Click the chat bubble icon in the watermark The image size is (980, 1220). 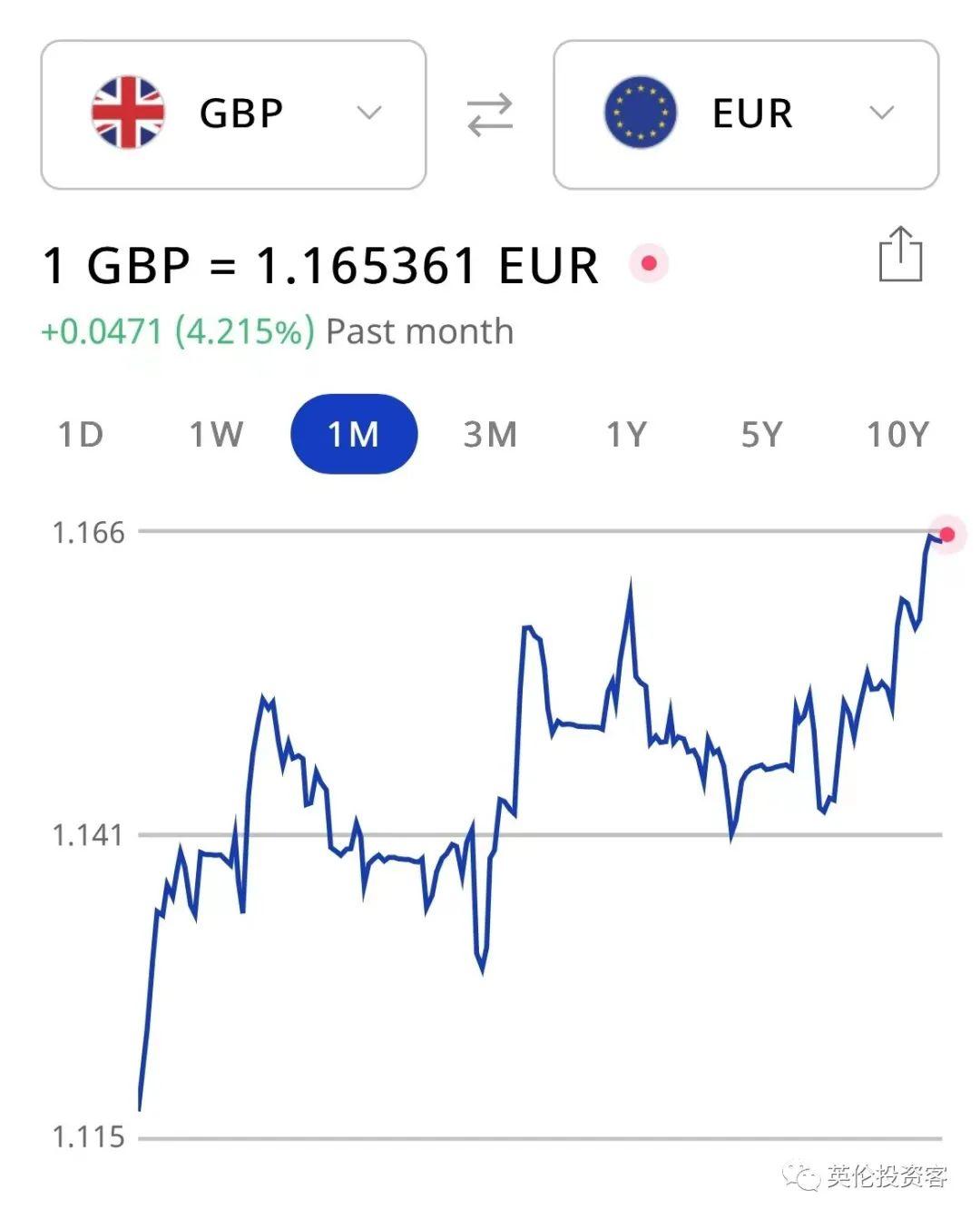[802, 1175]
